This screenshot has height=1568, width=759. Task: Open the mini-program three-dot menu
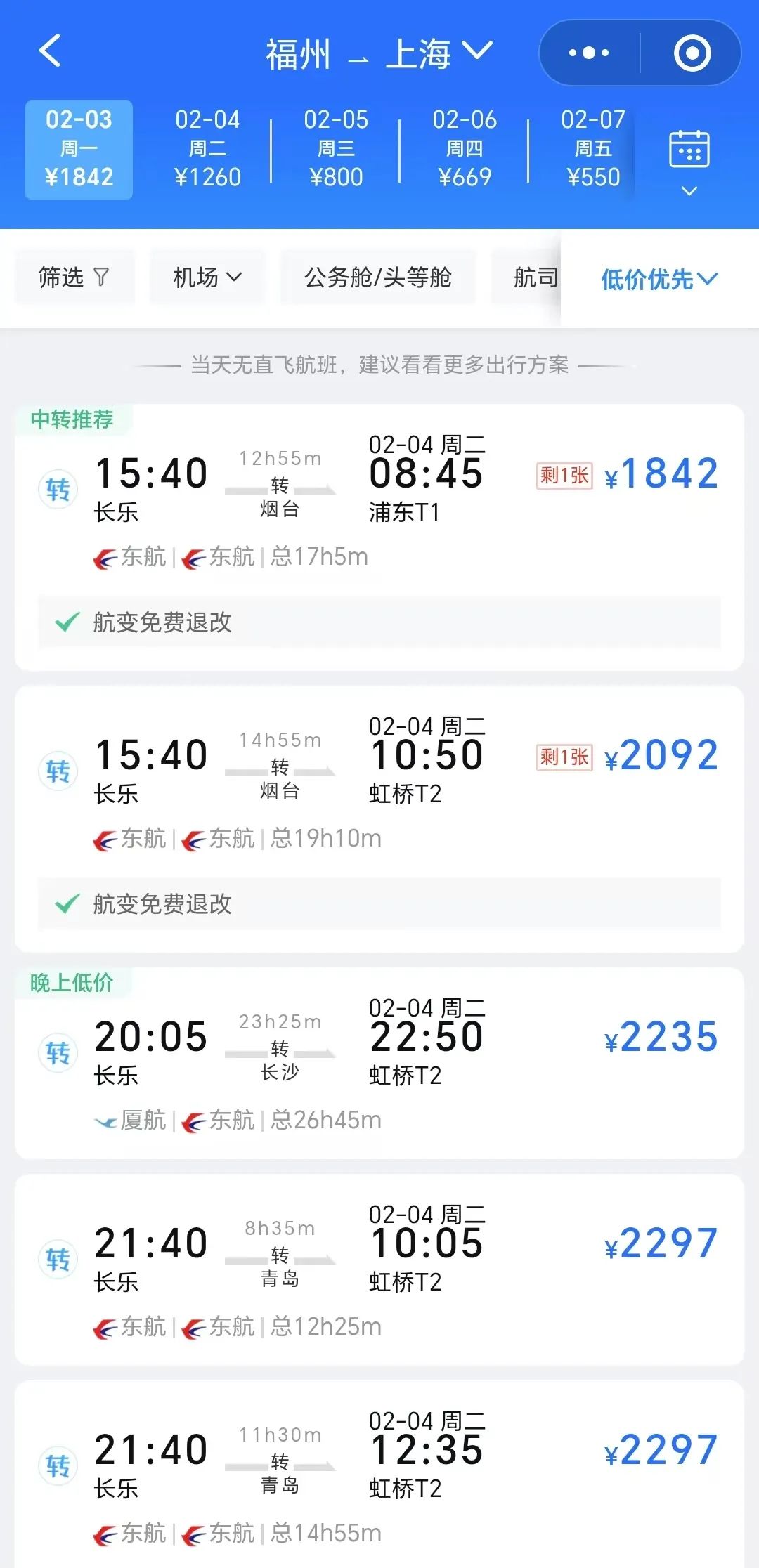(589, 53)
